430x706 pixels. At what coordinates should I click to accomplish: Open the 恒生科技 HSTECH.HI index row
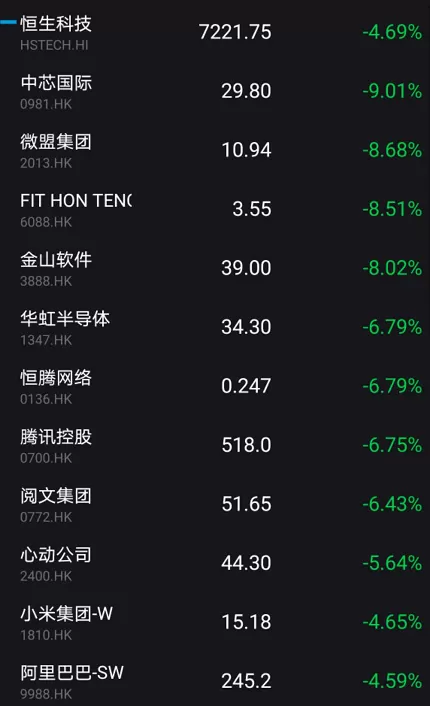click(215, 32)
